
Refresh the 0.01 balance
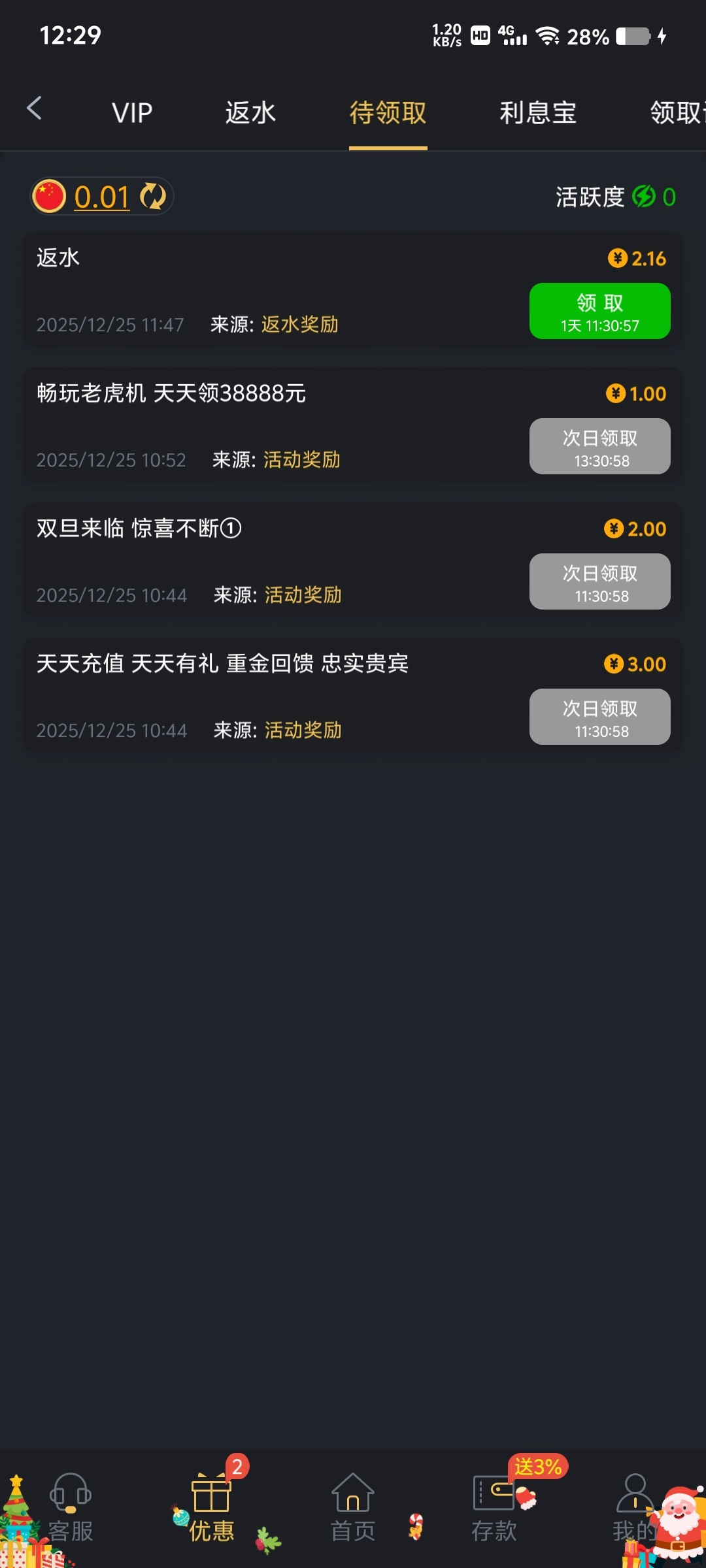(x=153, y=196)
